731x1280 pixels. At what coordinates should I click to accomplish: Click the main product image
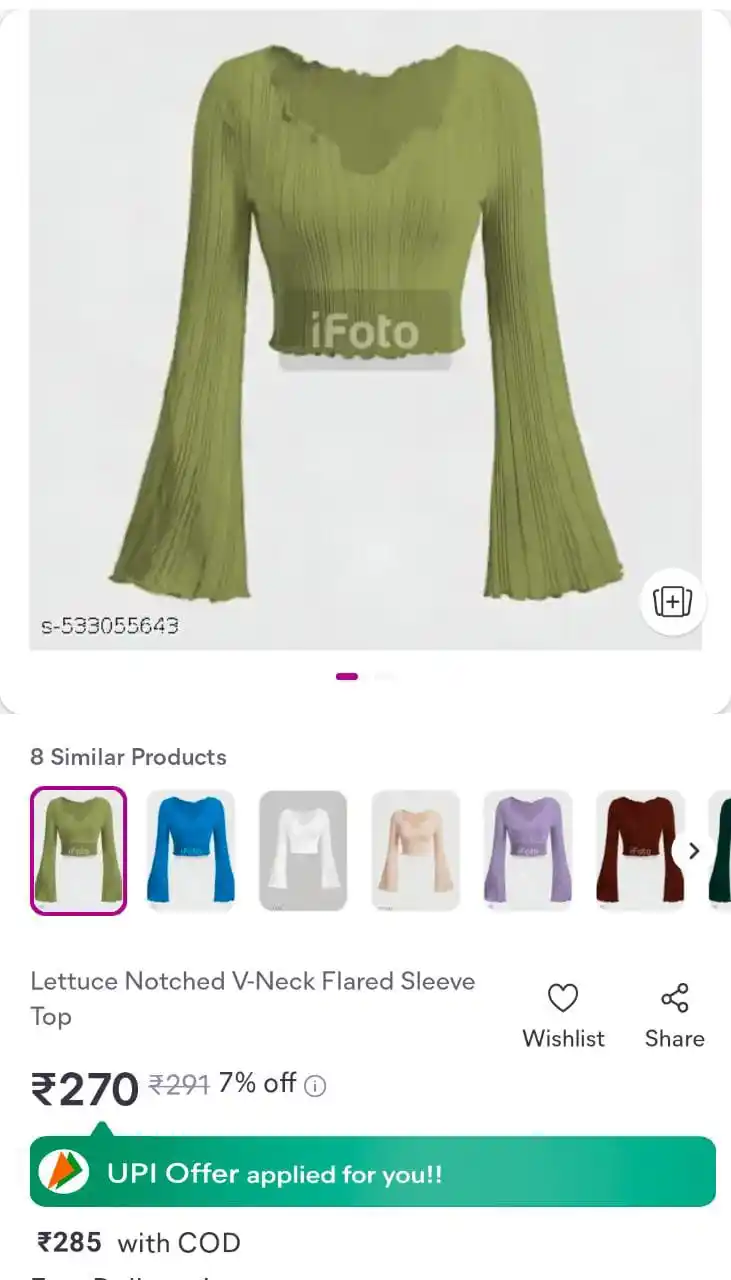click(x=365, y=330)
